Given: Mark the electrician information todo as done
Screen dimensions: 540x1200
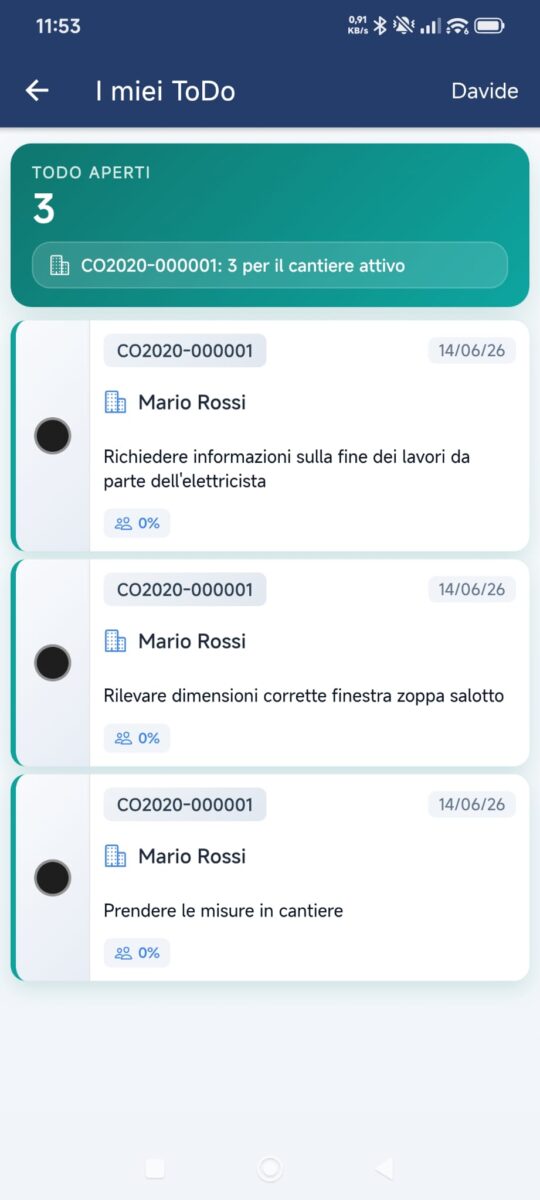Looking at the screenshot, I should [x=52, y=436].
